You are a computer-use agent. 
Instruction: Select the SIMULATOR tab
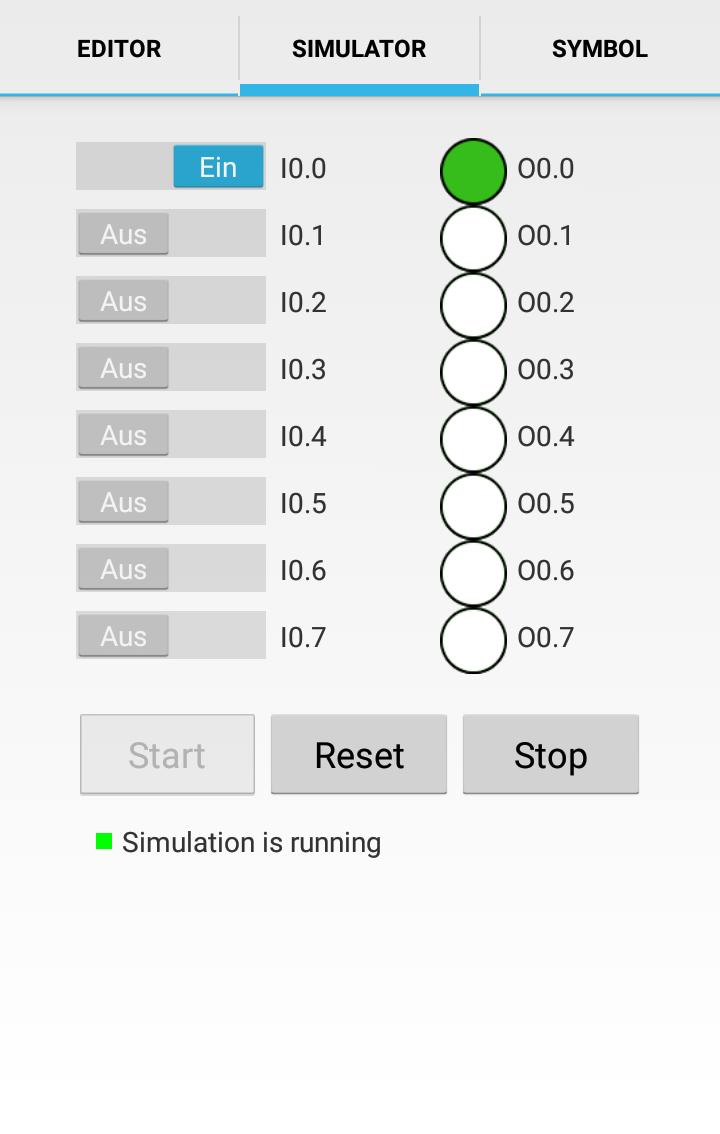(x=358, y=48)
